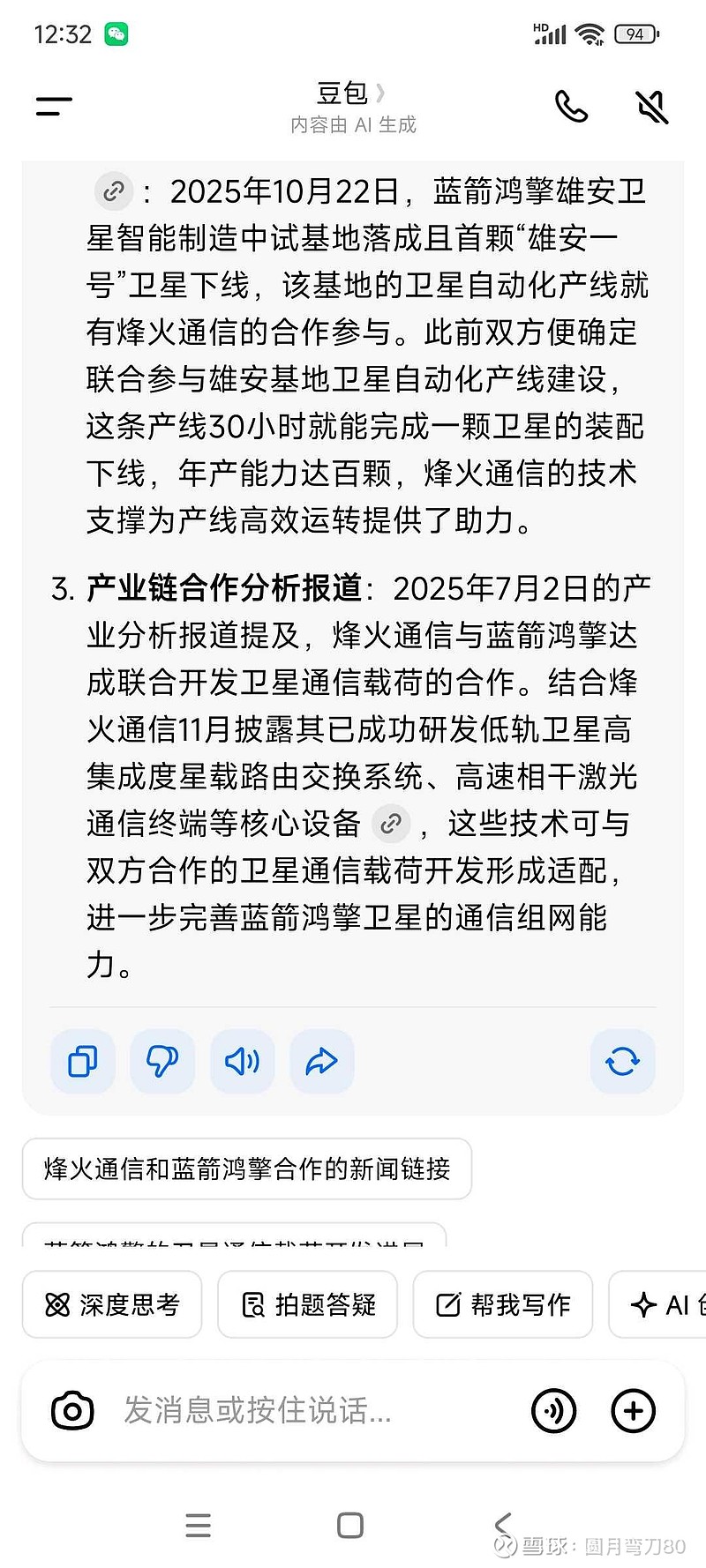Open the sidebar with the hamburger menu
Screen dimensions: 706x1568
click(53, 106)
